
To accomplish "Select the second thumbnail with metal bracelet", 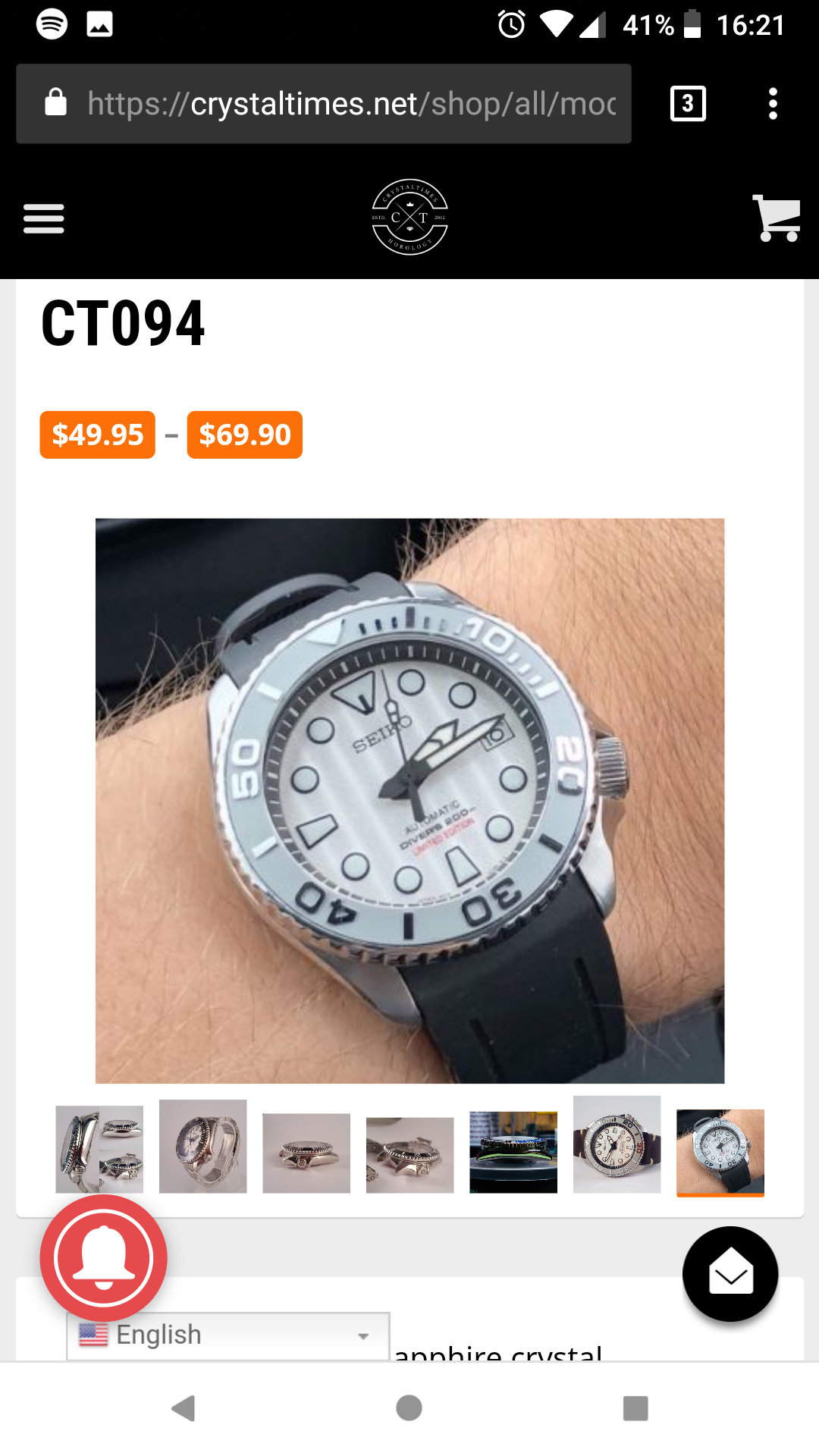I will [203, 1146].
